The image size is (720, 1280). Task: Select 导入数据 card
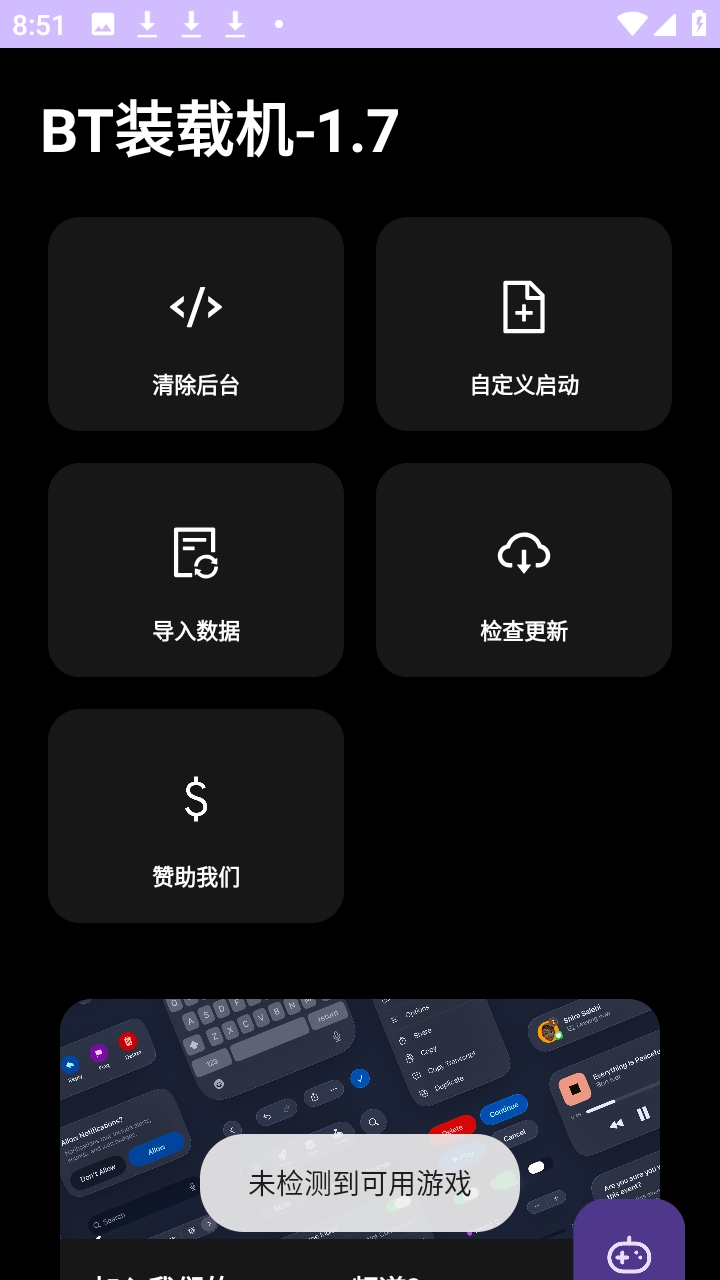click(196, 570)
